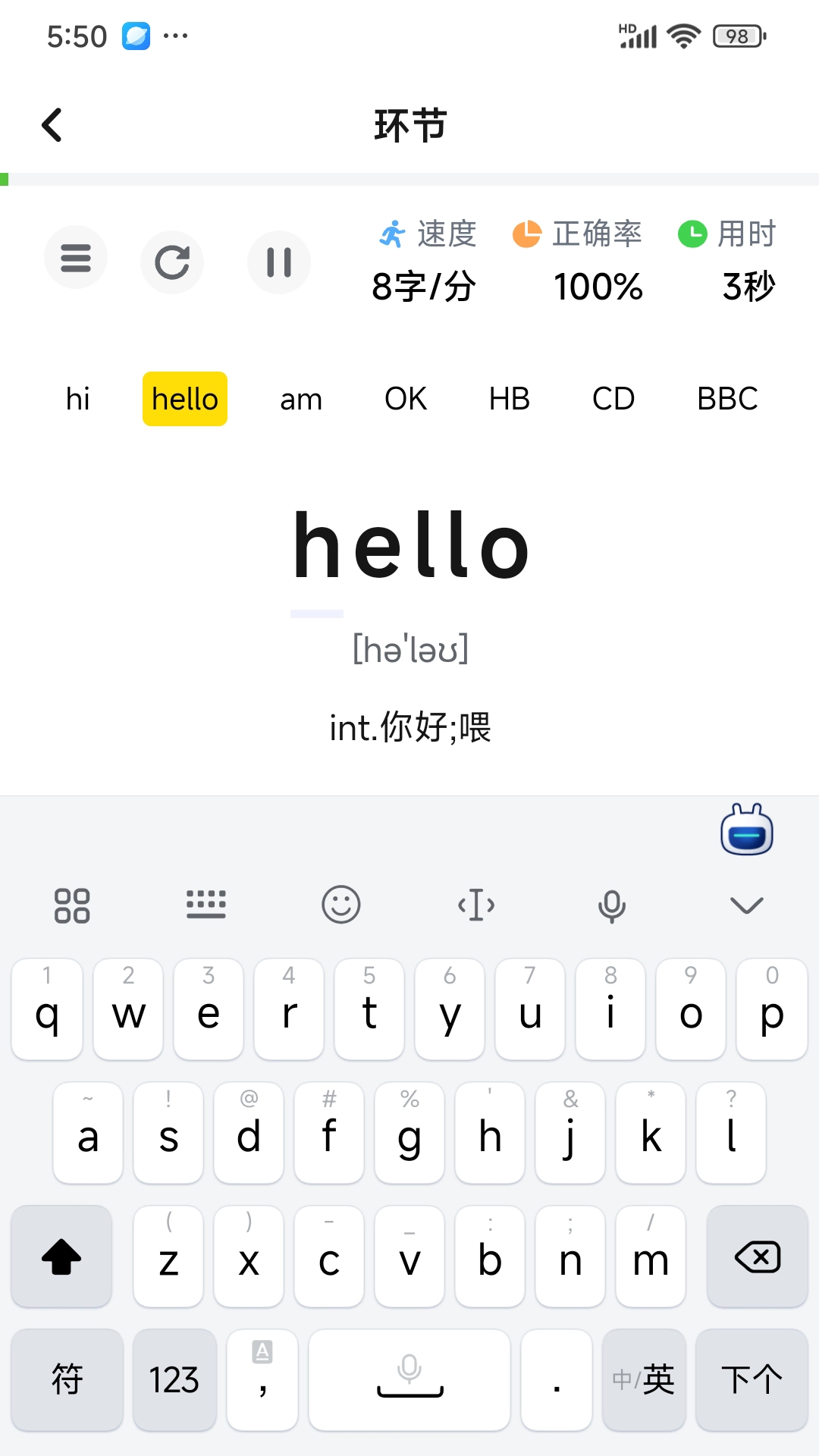This screenshot has width=819, height=1456.
Task: Collapse the keyboard with the chevron
Action: pos(747,905)
